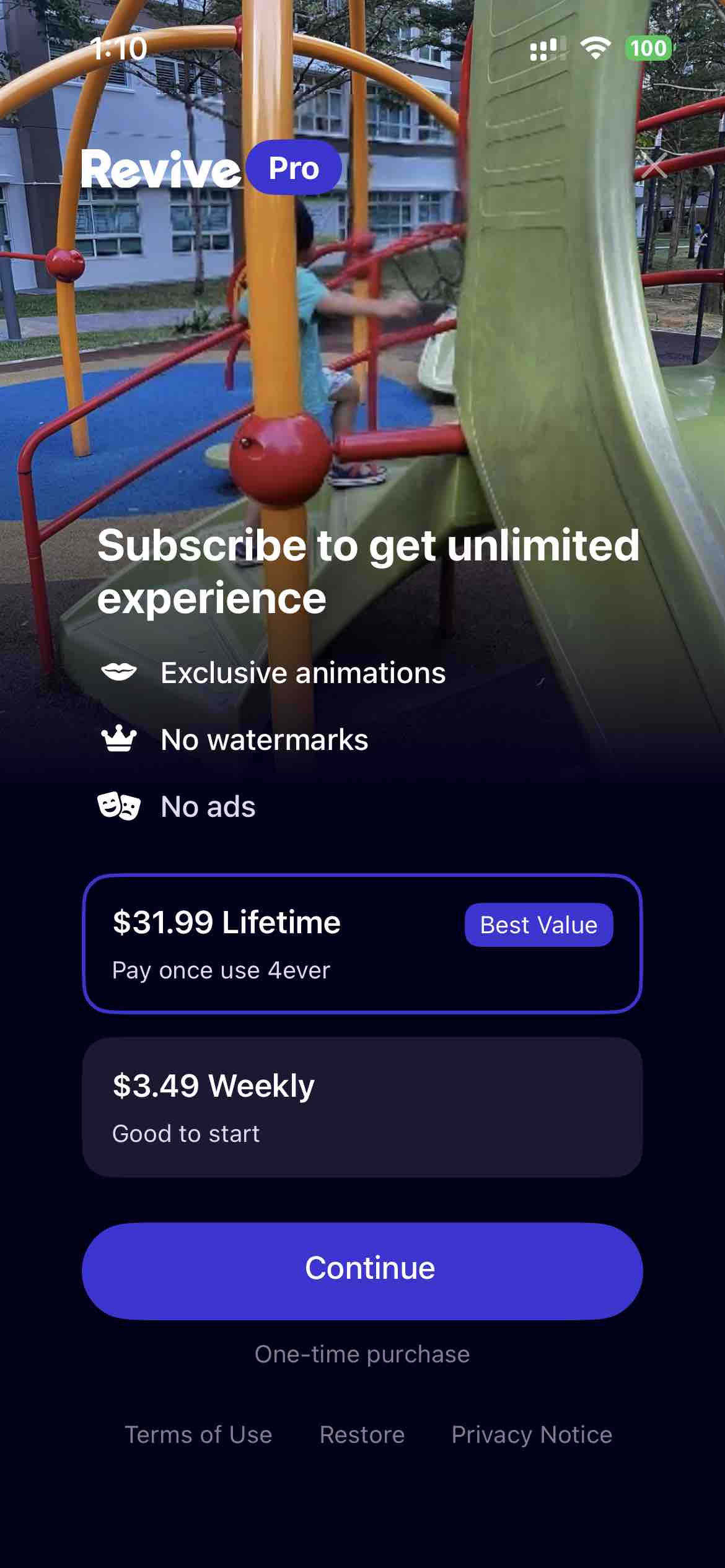Close the Revive Pro paywall
725x1568 pixels.
click(x=654, y=166)
